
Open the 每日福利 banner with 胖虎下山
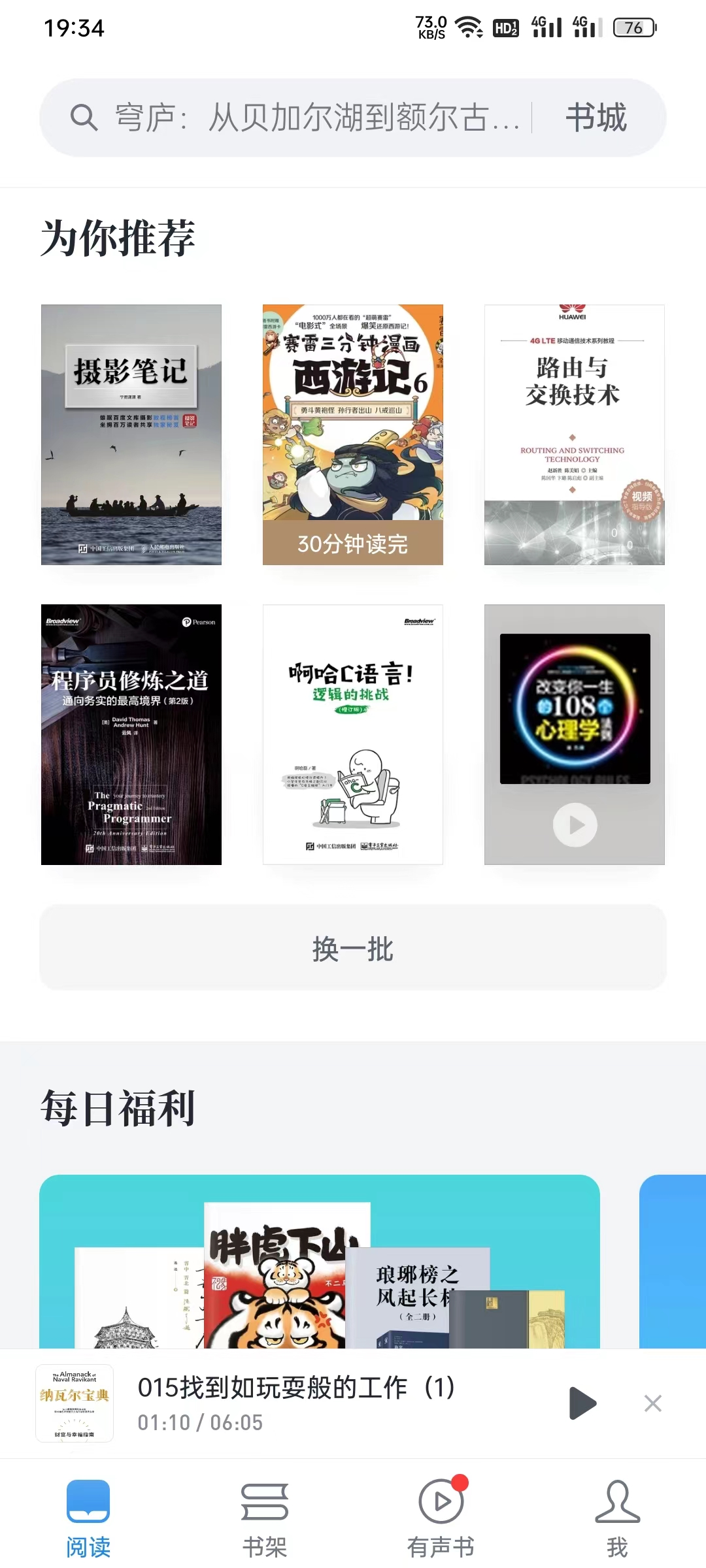click(x=320, y=1262)
